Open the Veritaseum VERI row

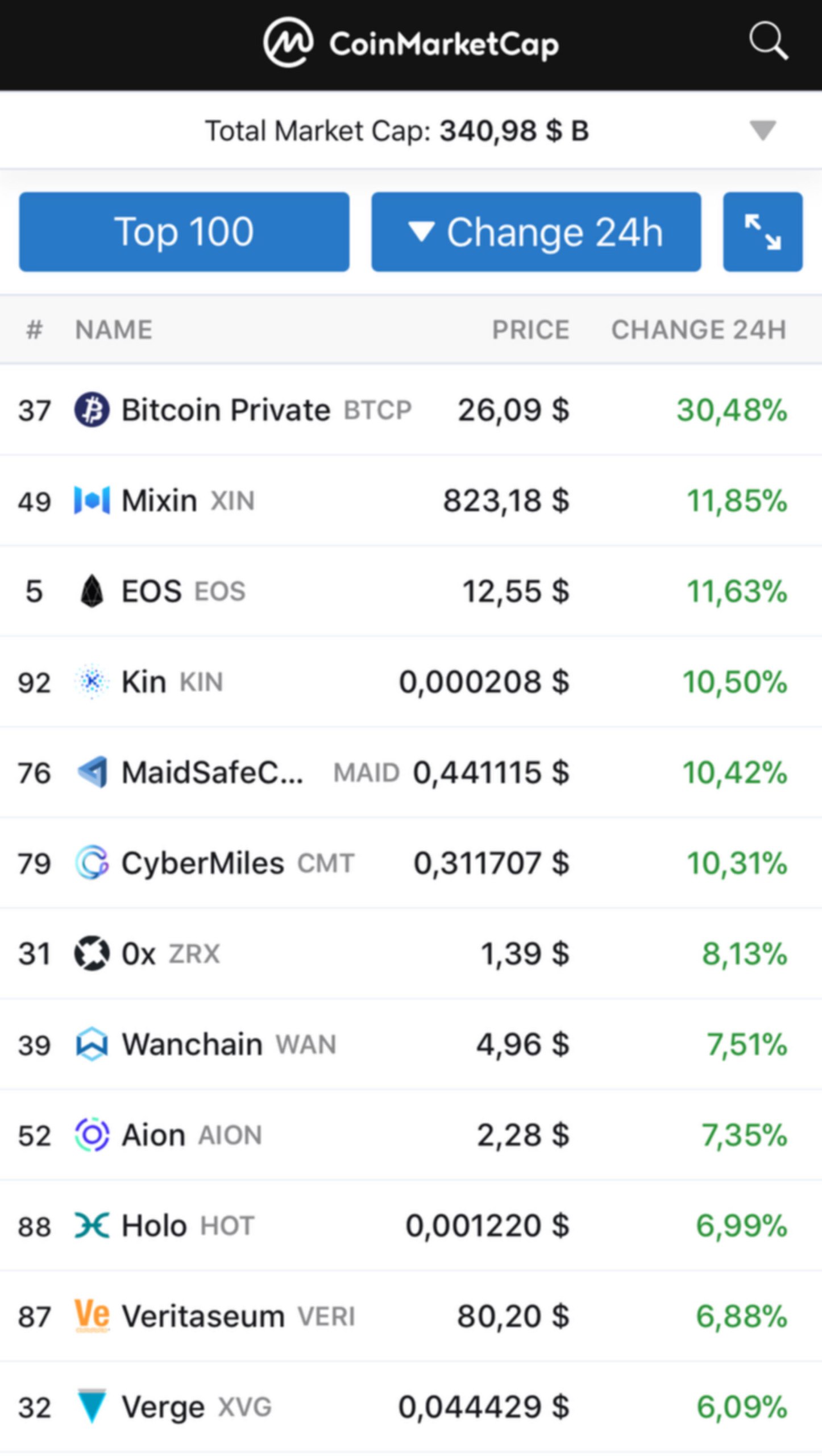pos(411,1316)
